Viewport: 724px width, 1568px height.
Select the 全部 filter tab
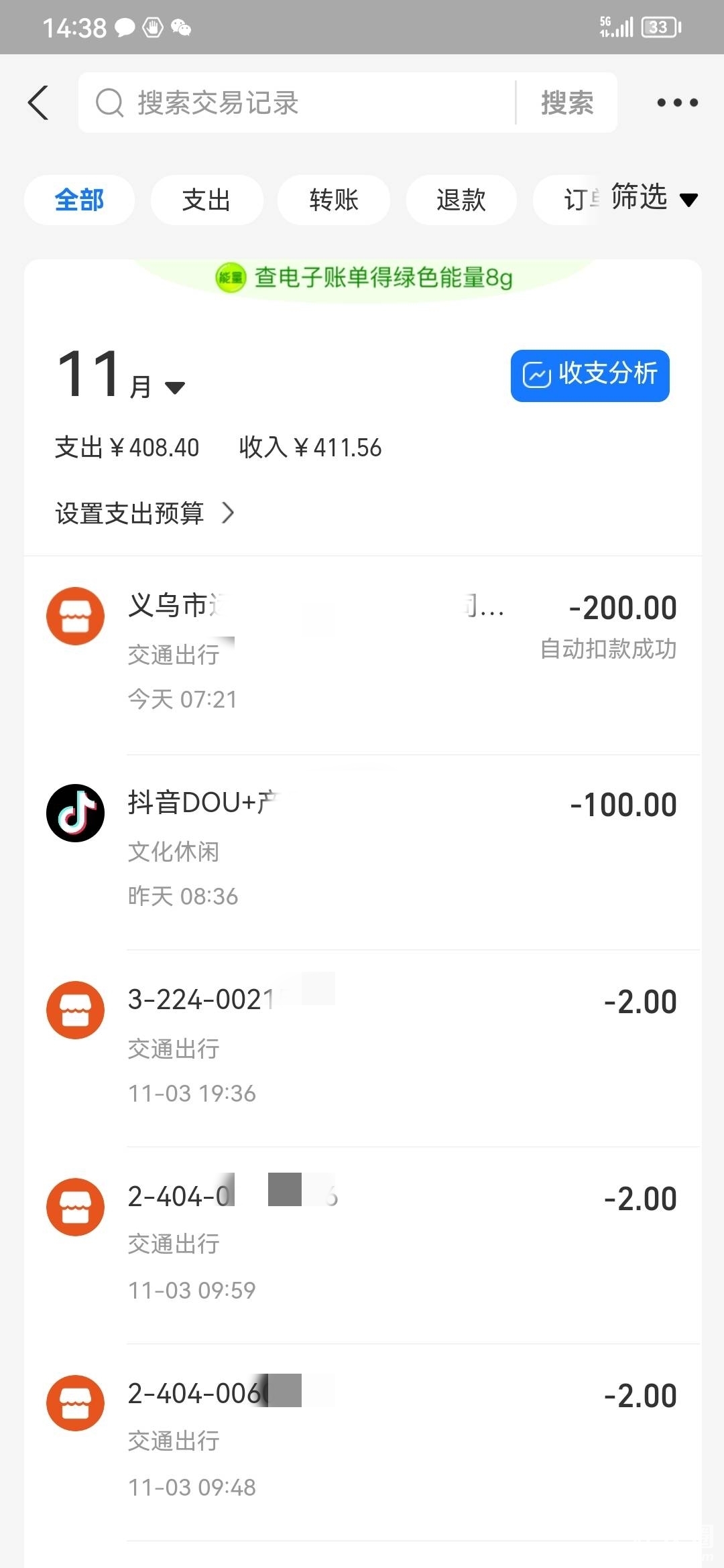click(x=79, y=200)
